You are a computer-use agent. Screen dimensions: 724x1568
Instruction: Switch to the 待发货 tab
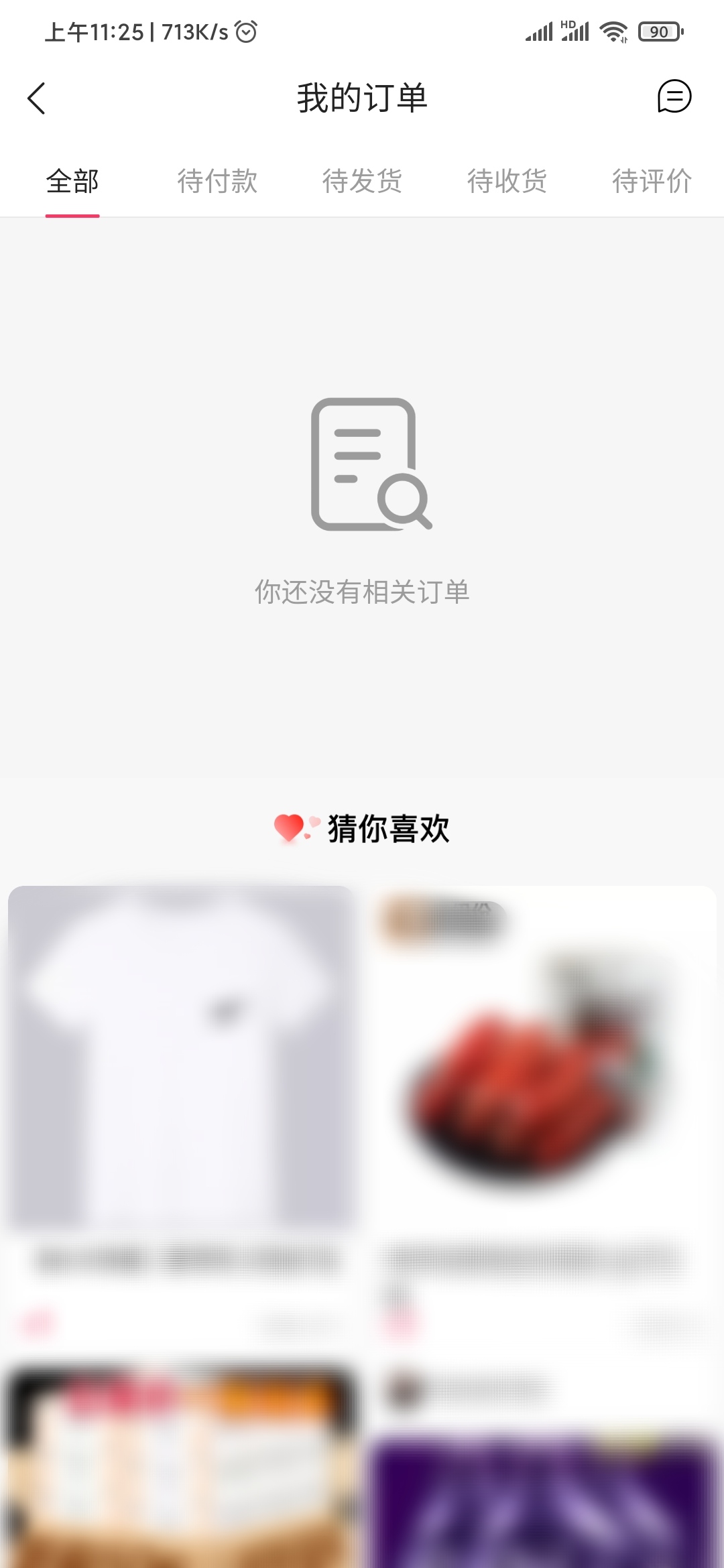point(361,181)
